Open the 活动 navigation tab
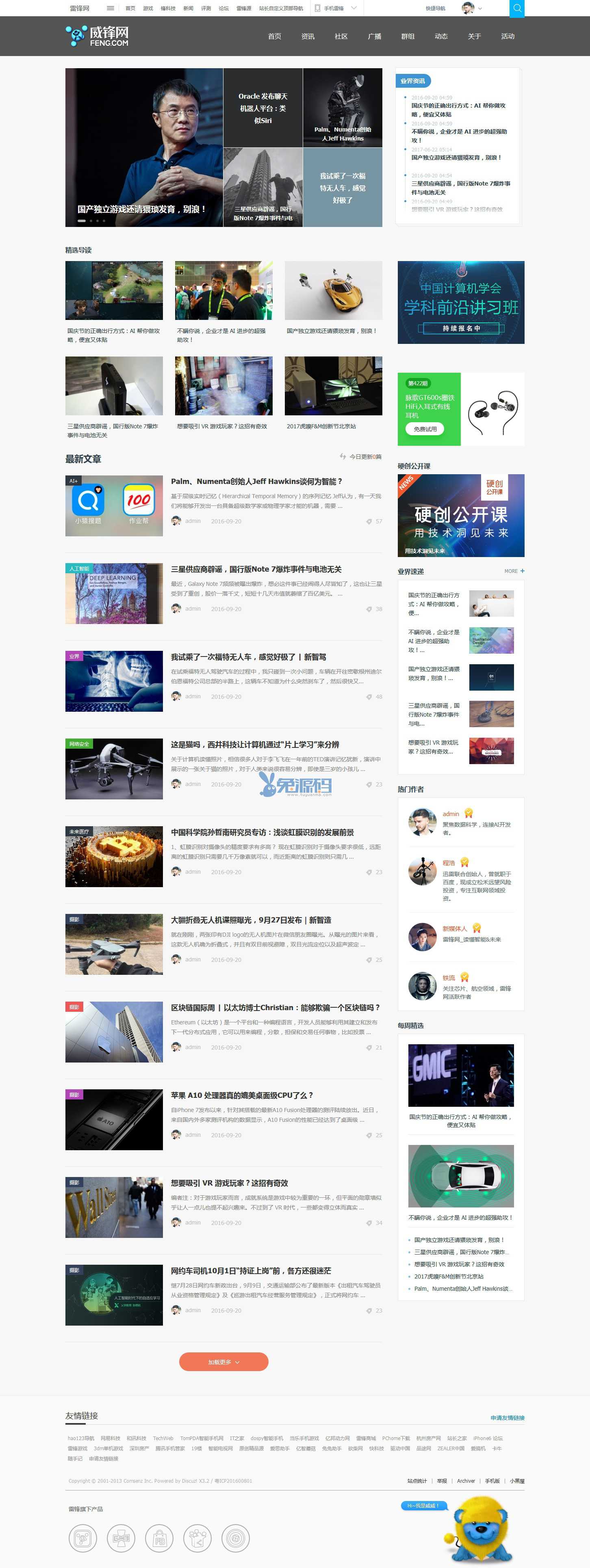590x1568 pixels. 507,37
